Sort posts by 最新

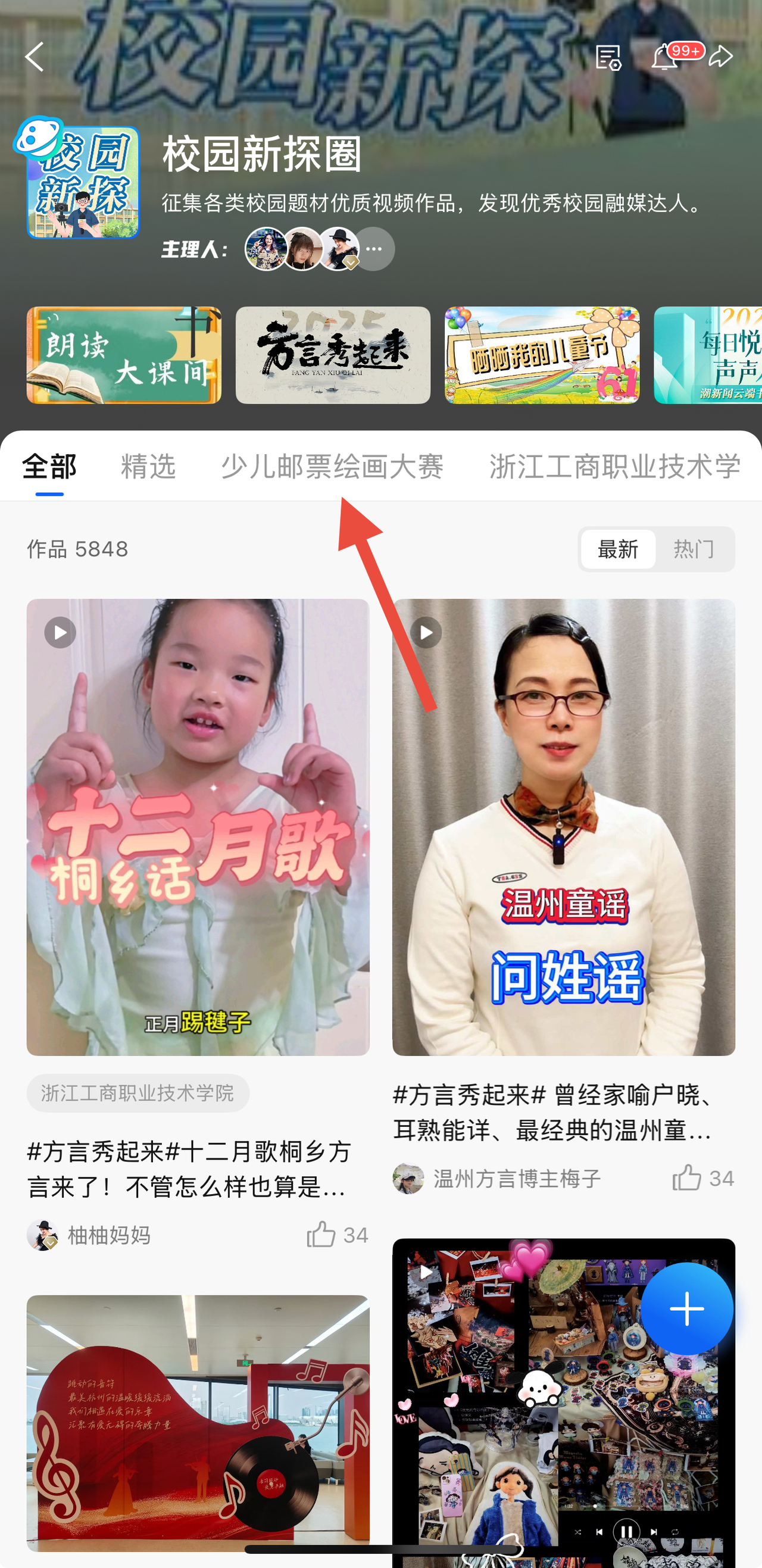tap(618, 549)
